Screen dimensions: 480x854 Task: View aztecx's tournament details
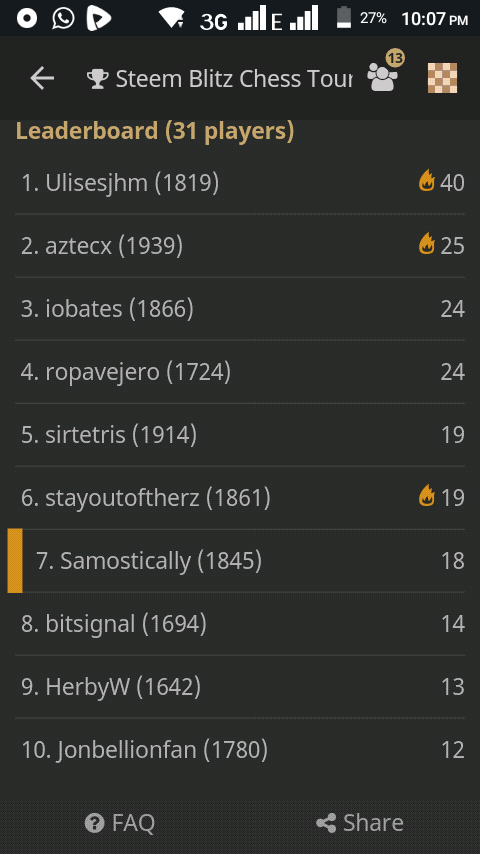[x=240, y=246]
